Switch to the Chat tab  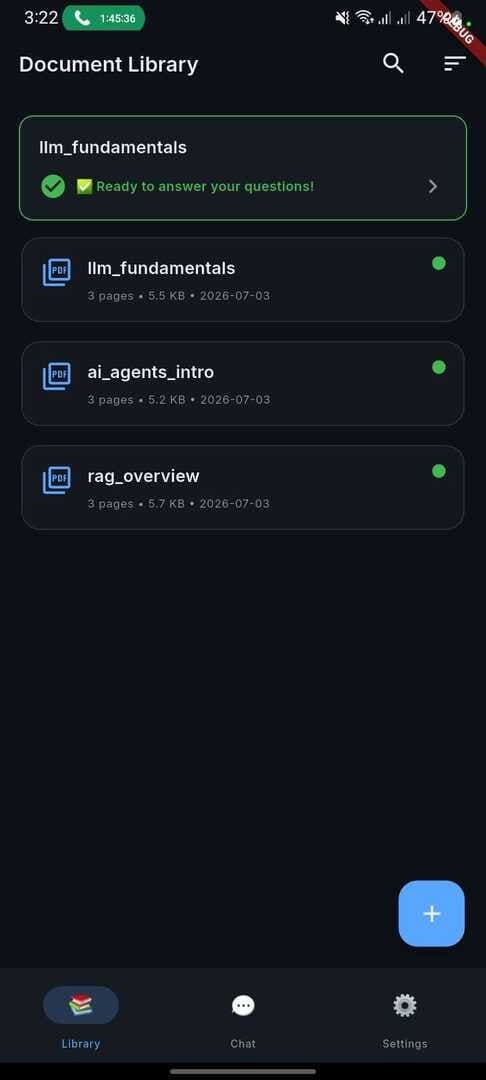pyautogui.click(x=243, y=1018)
